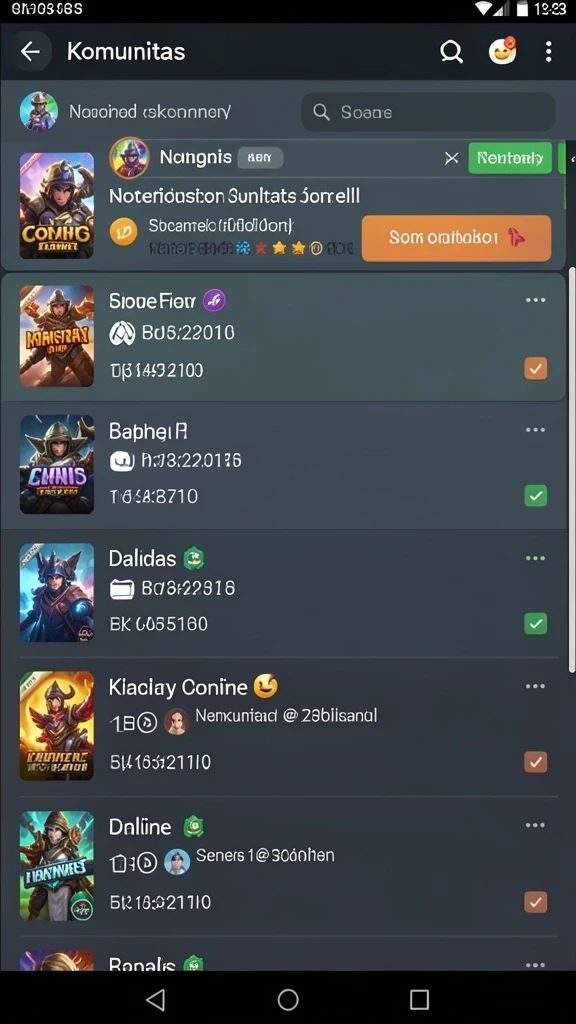Screen dimensions: 576x1024
Task: Toggle the checkbox on the Dalidas row
Action: point(536,624)
